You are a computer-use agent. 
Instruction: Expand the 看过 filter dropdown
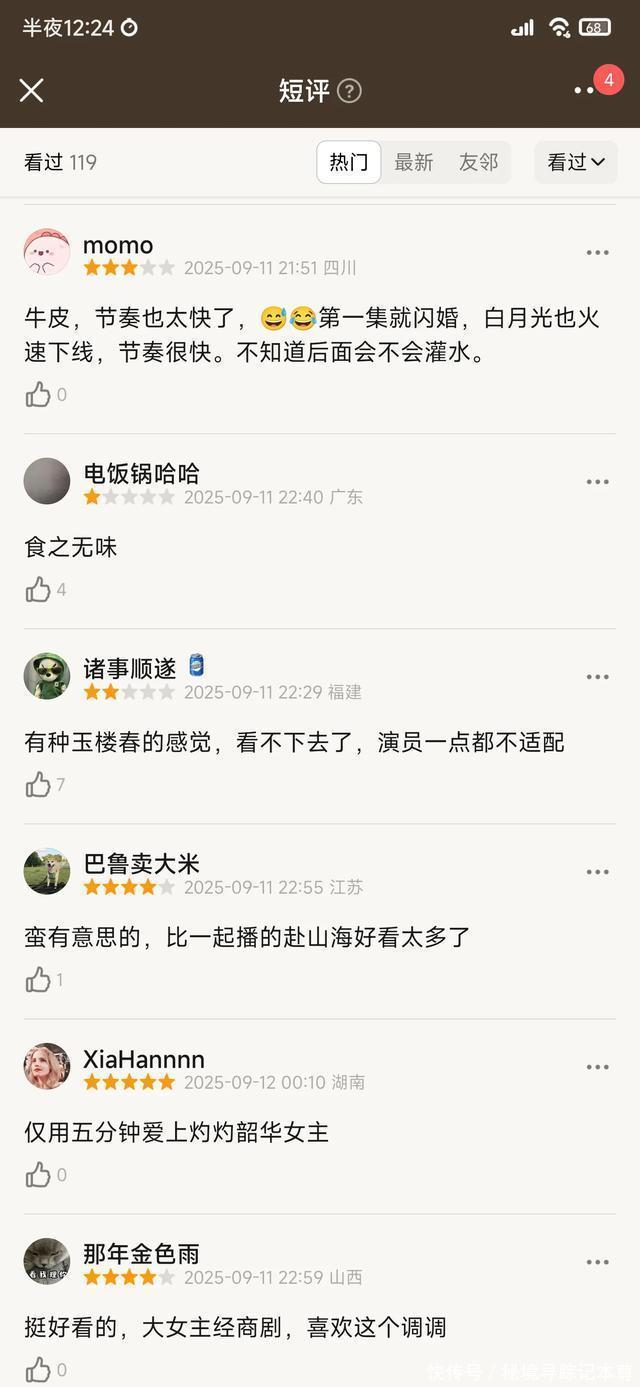tap(576, 162)
